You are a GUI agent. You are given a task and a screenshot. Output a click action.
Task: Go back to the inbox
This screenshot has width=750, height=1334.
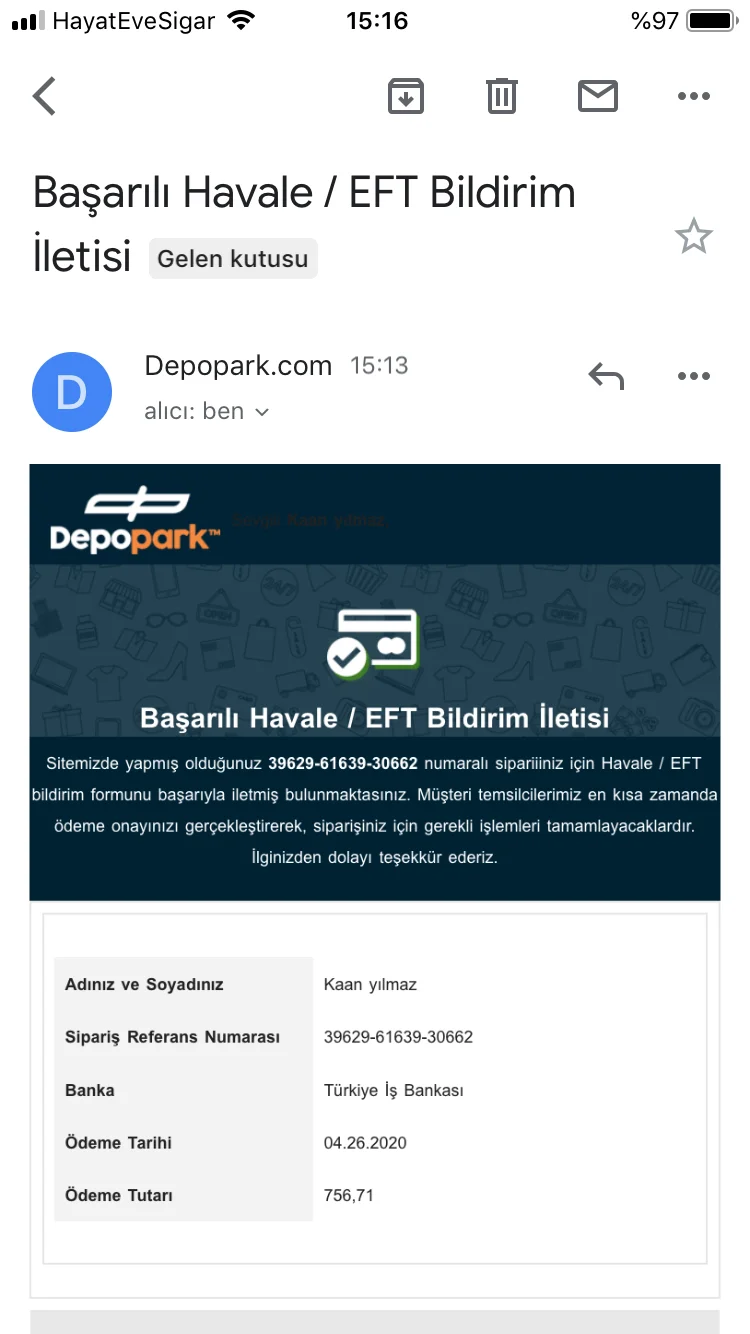45,97
